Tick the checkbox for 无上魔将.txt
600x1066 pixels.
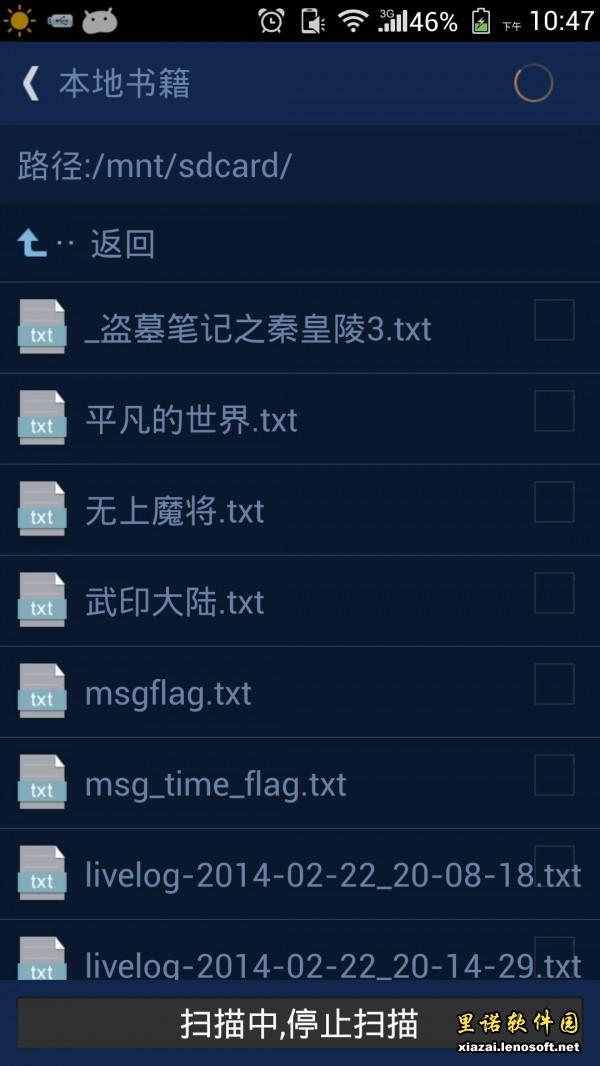click(x=553, y=502)
